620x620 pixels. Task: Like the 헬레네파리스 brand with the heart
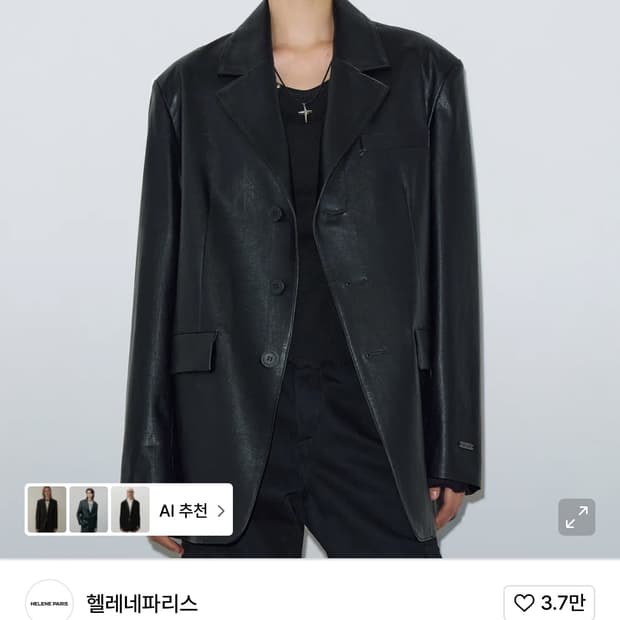point(549,603)
